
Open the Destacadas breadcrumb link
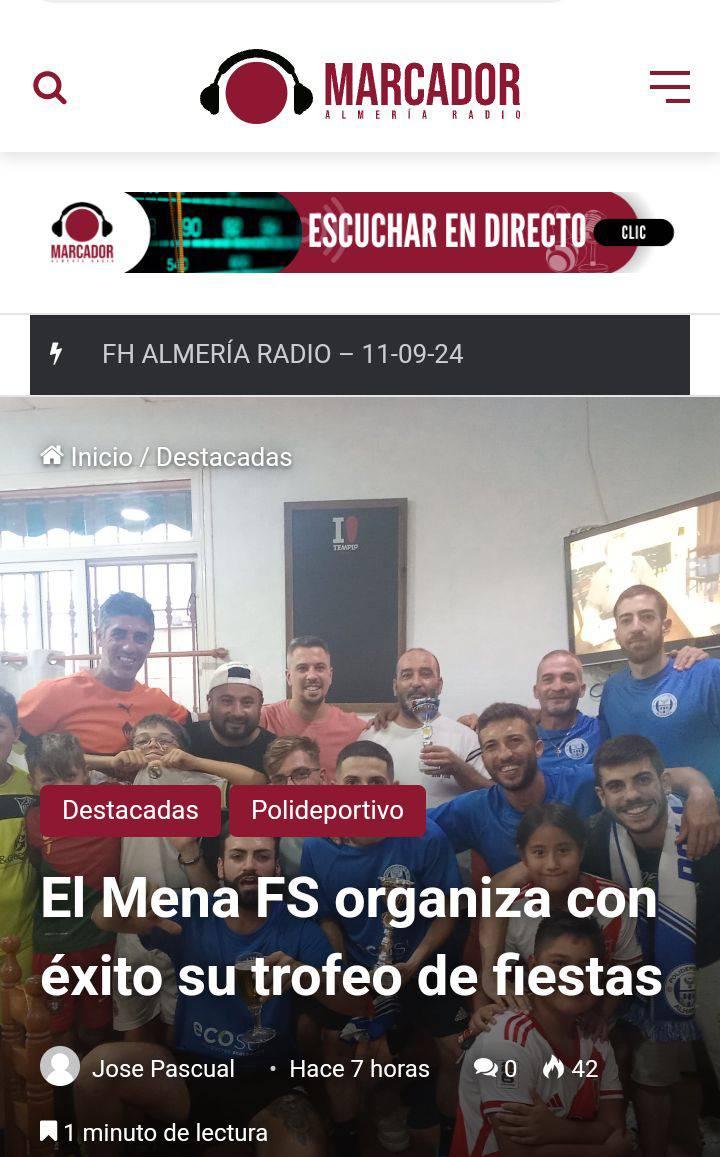pos(224,457)
